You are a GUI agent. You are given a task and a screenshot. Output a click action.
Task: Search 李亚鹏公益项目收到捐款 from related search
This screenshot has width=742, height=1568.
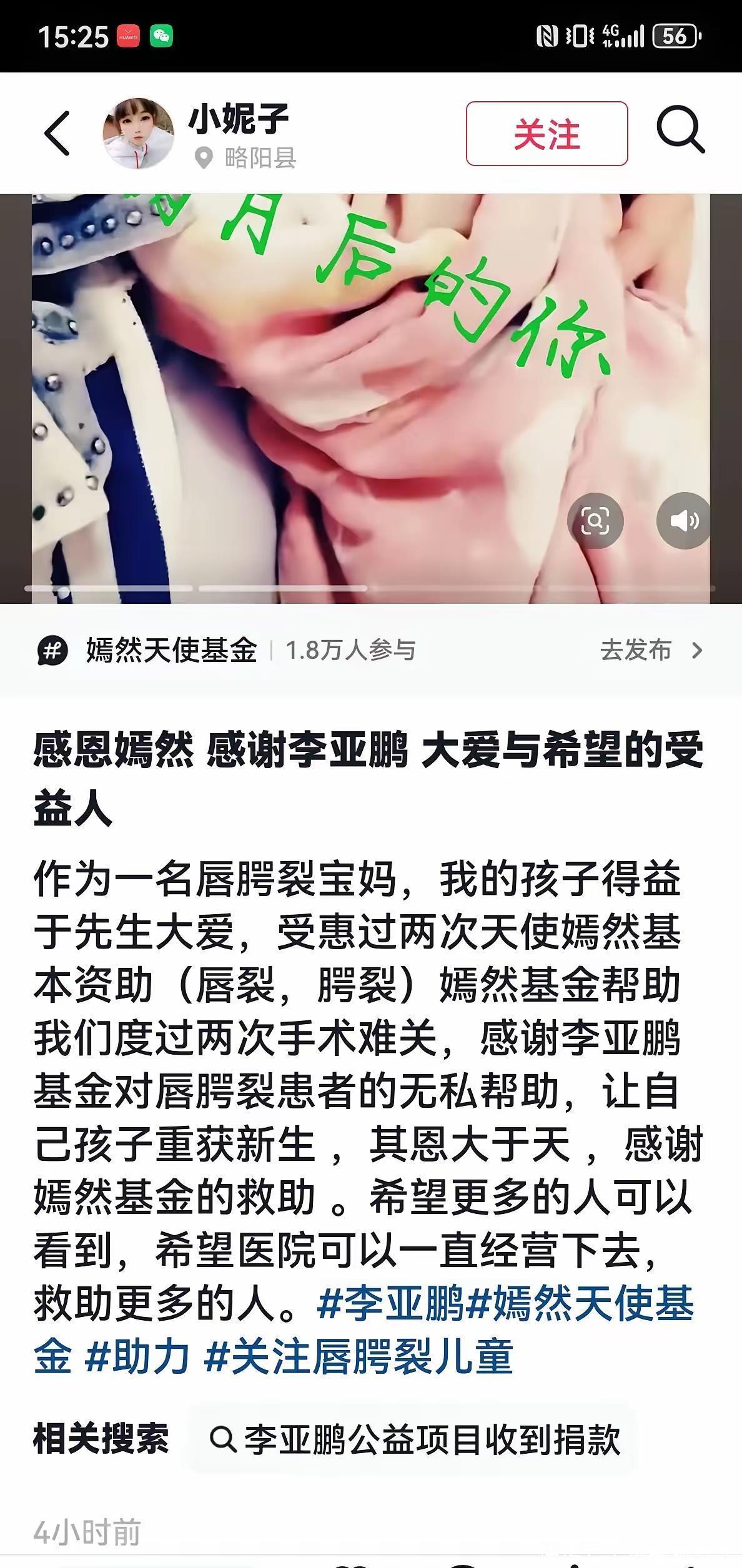point(415,1439)
